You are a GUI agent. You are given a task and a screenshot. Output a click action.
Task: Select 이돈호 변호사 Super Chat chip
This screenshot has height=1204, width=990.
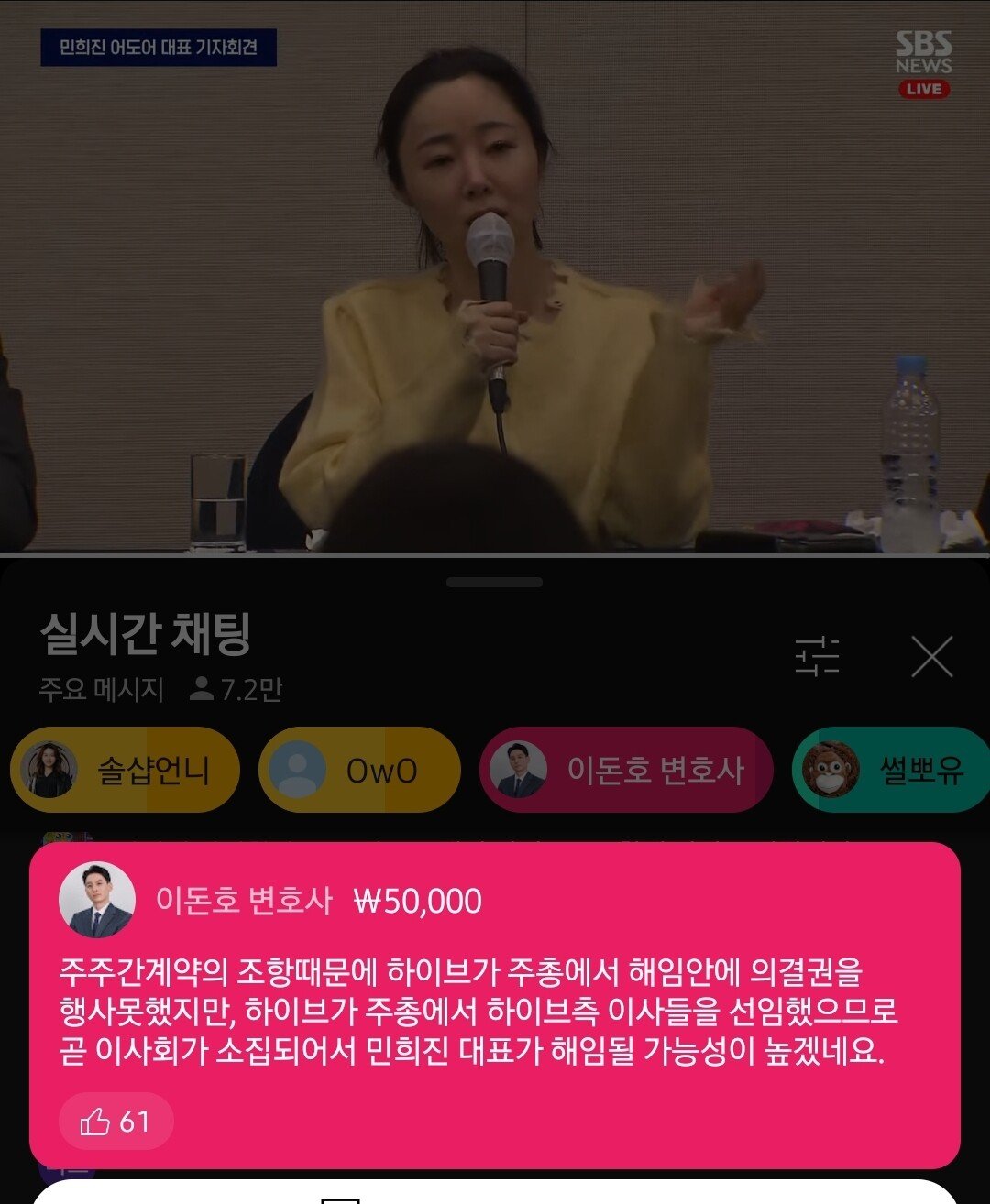pos(626,770)
